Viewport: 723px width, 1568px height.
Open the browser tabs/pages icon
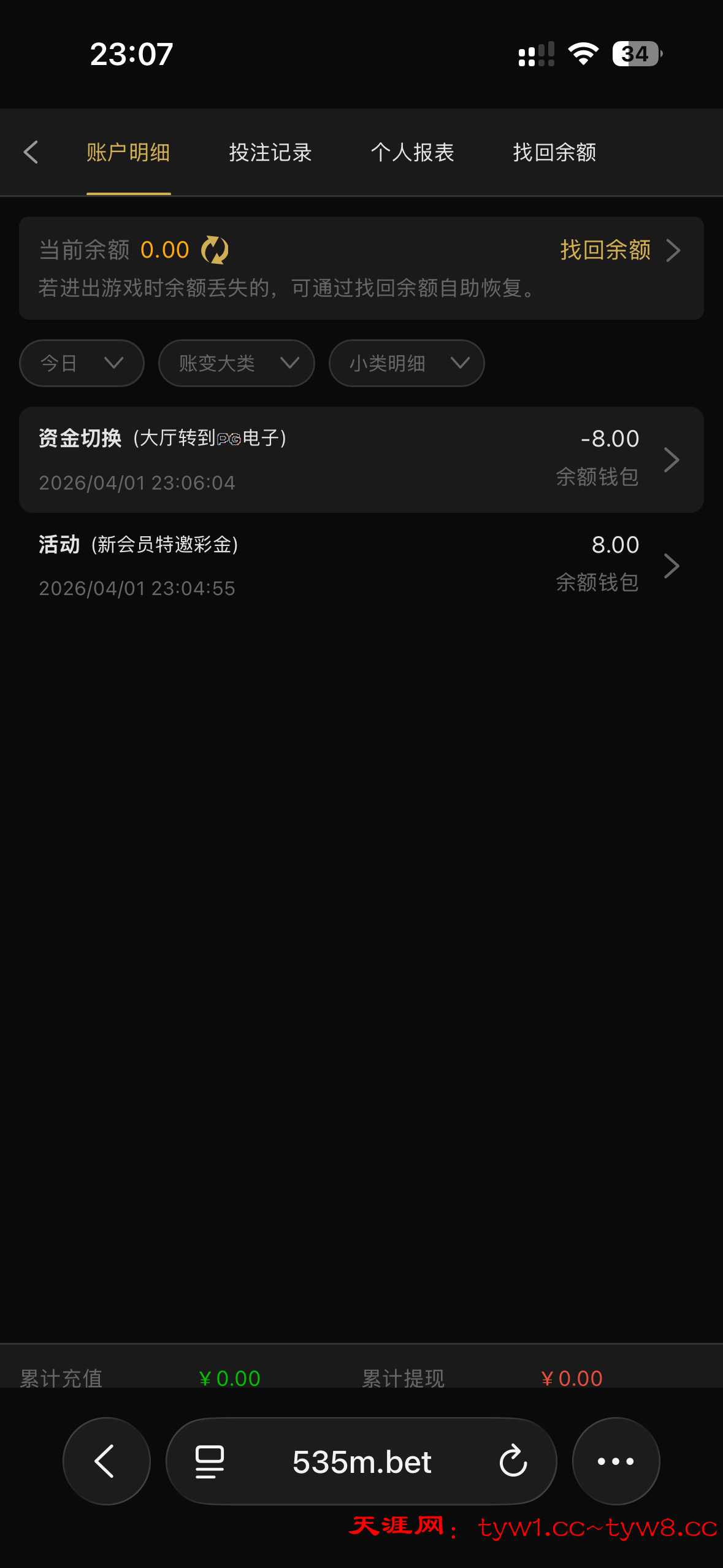(208, 1462)
